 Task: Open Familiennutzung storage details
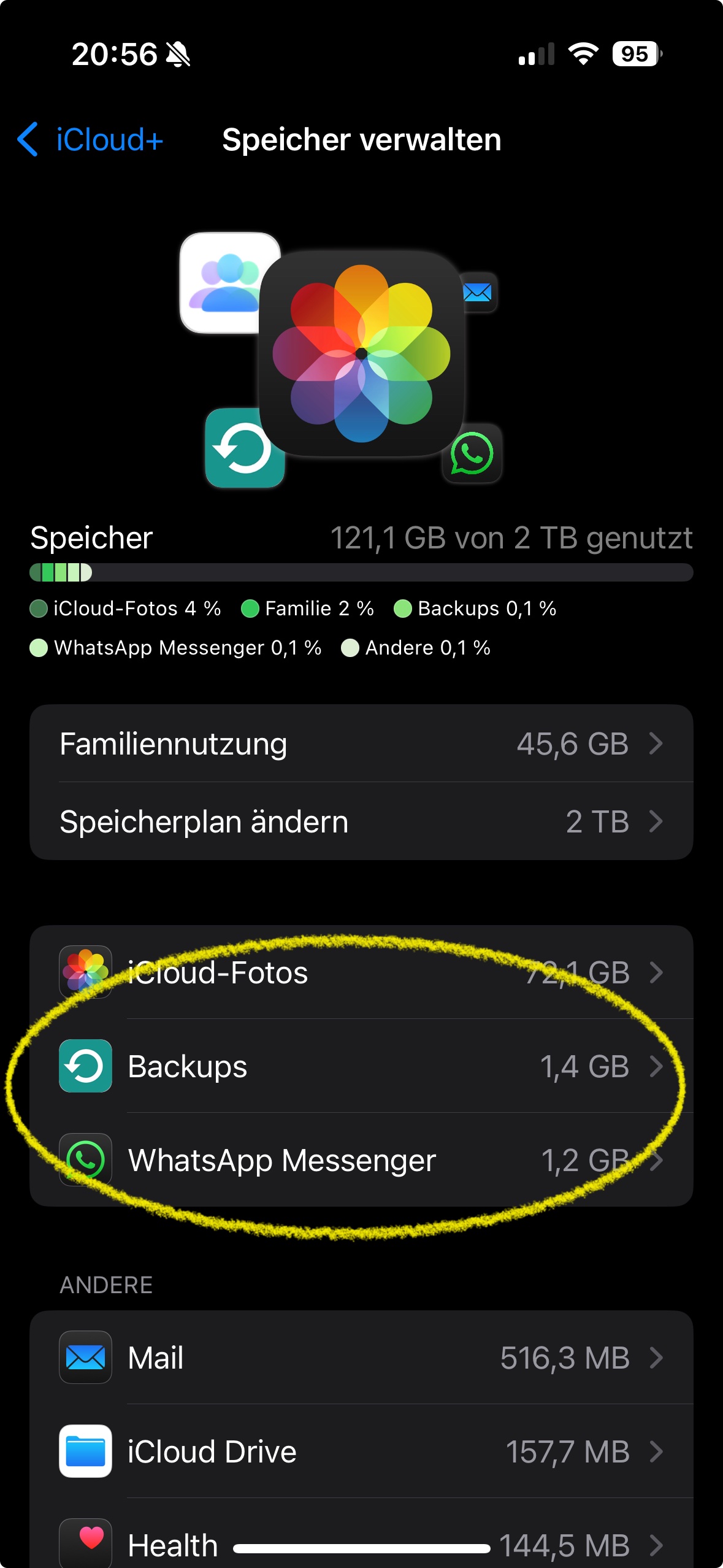click(361, 744)
